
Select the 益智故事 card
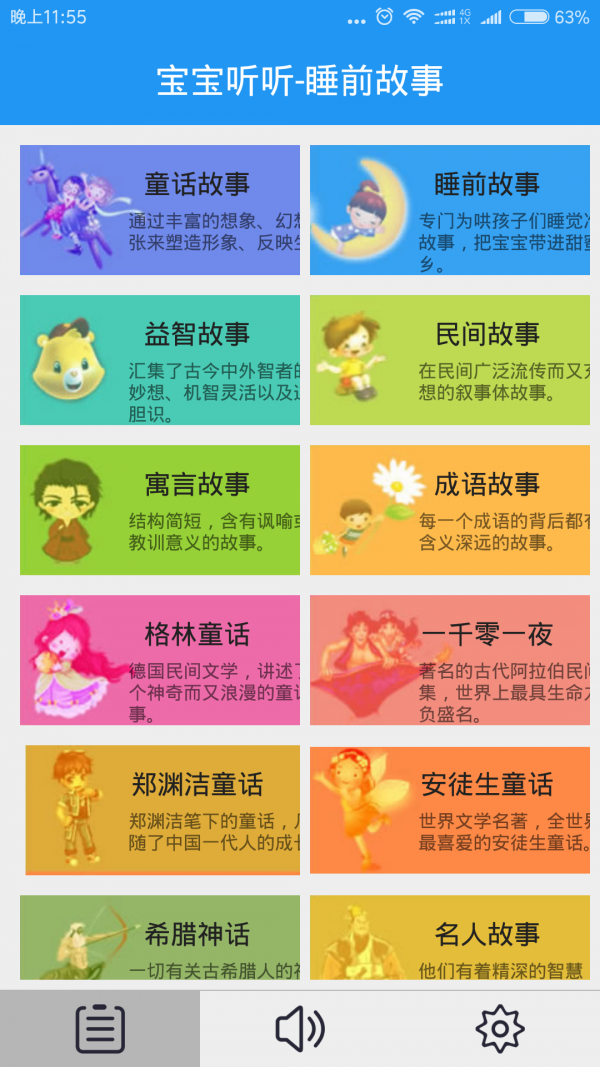160,360
